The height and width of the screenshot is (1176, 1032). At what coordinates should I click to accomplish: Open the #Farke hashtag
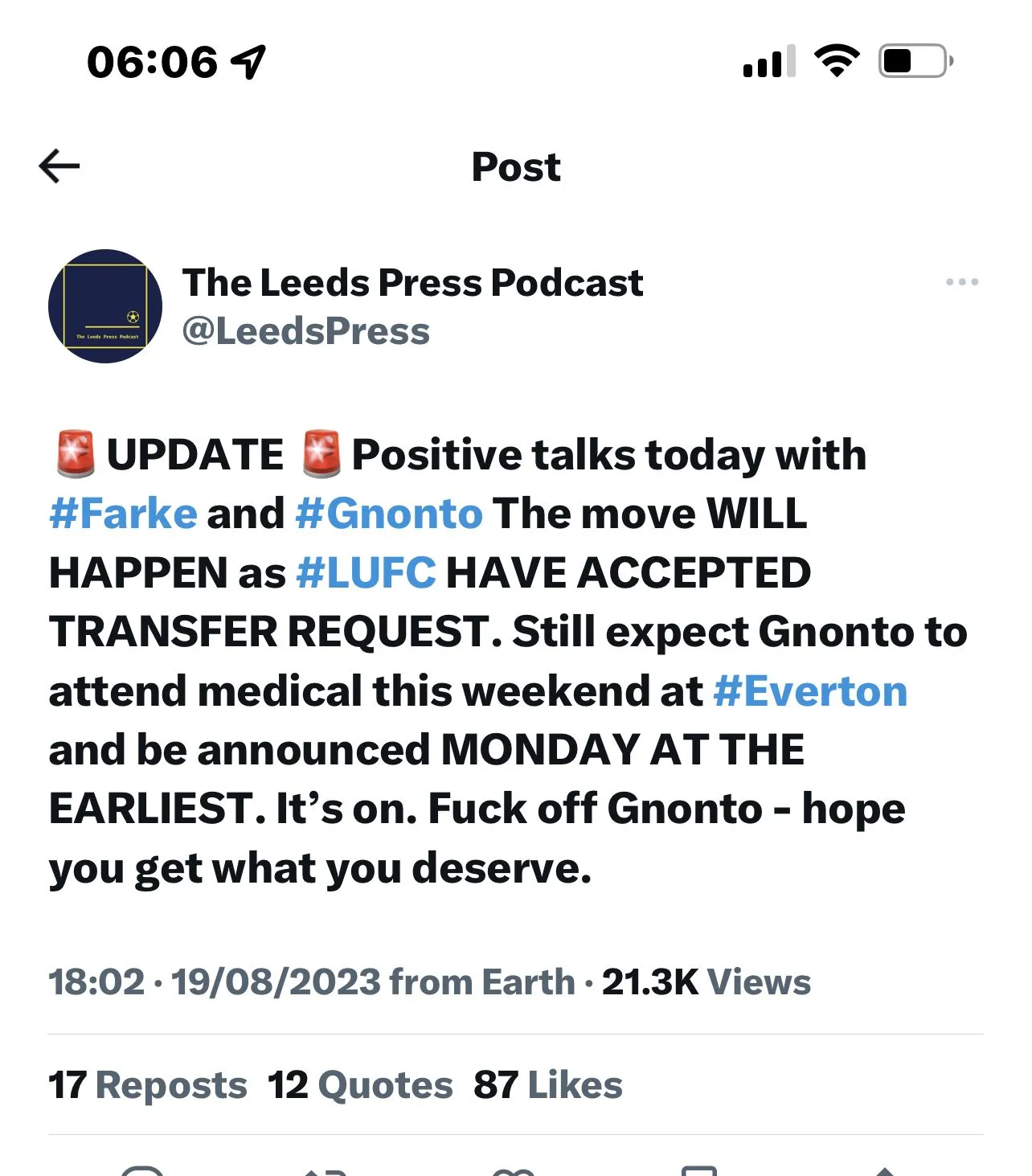[123, 514]
